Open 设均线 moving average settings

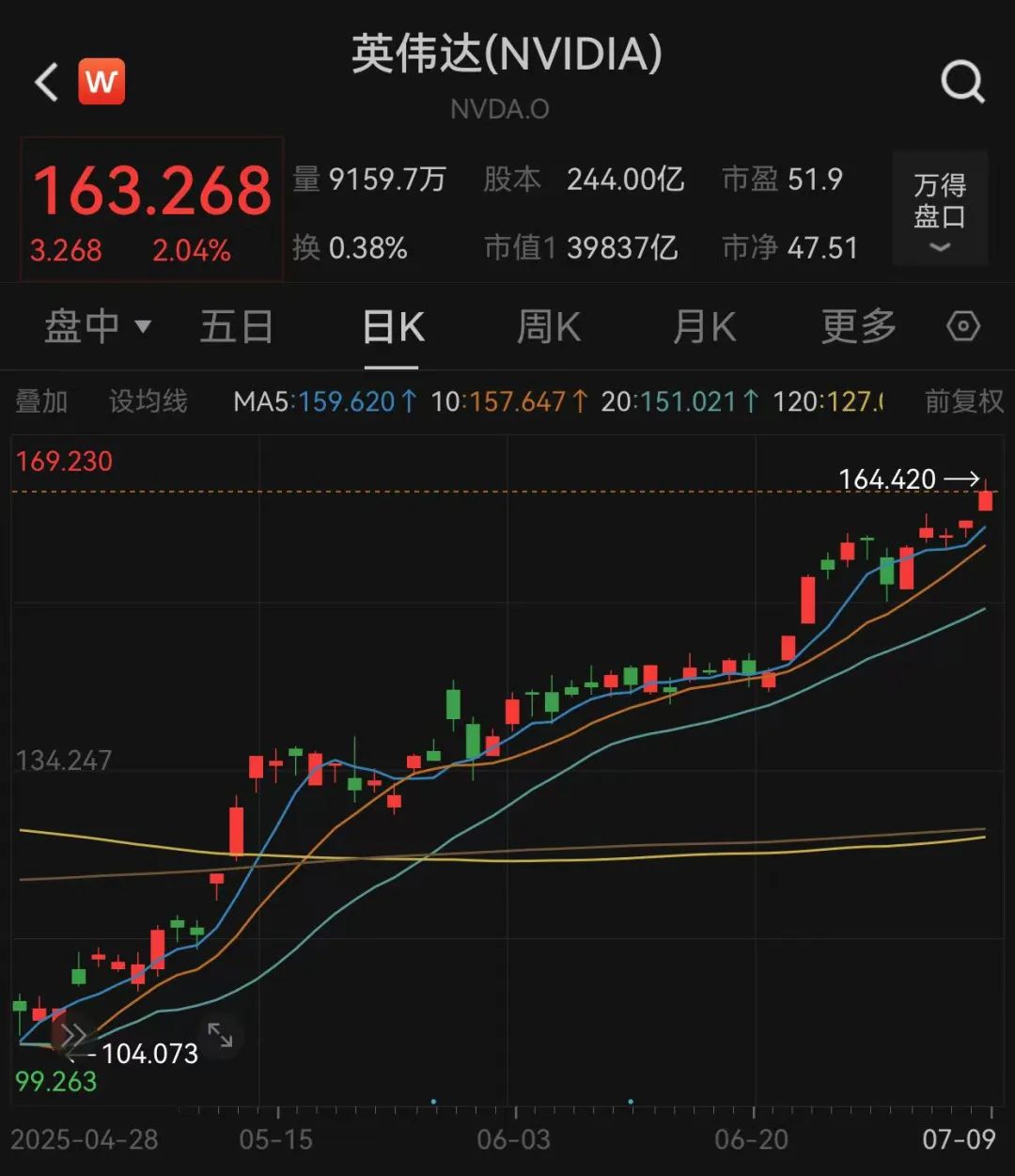click(148, 402)
